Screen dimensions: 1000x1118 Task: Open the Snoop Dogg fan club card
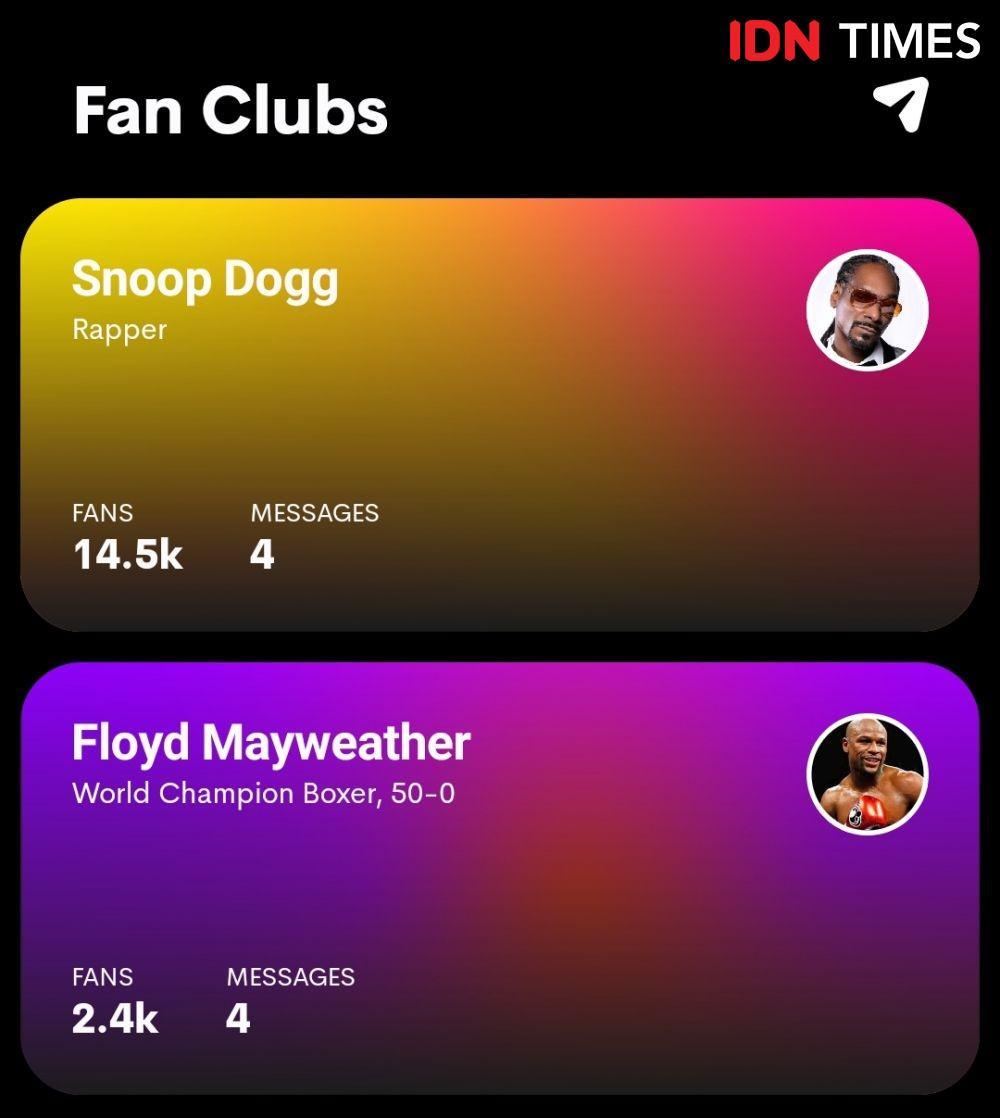click(x=498, y=415)
